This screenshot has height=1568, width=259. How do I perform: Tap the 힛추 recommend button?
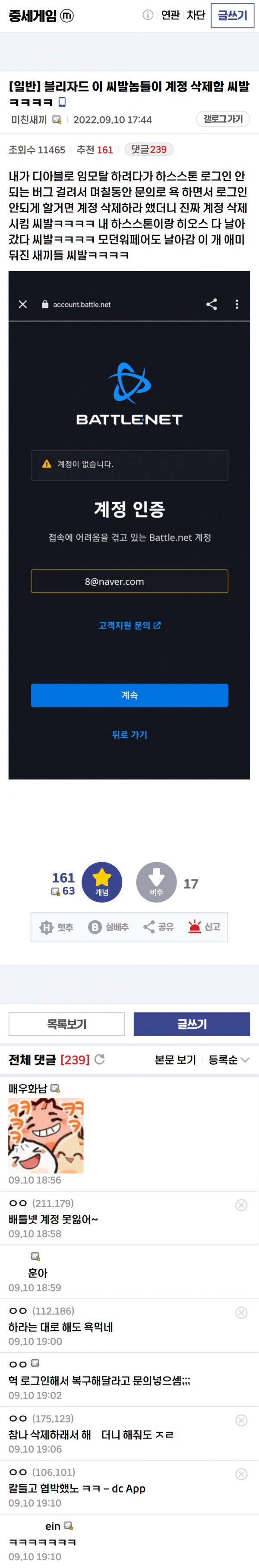click(57, 927)
